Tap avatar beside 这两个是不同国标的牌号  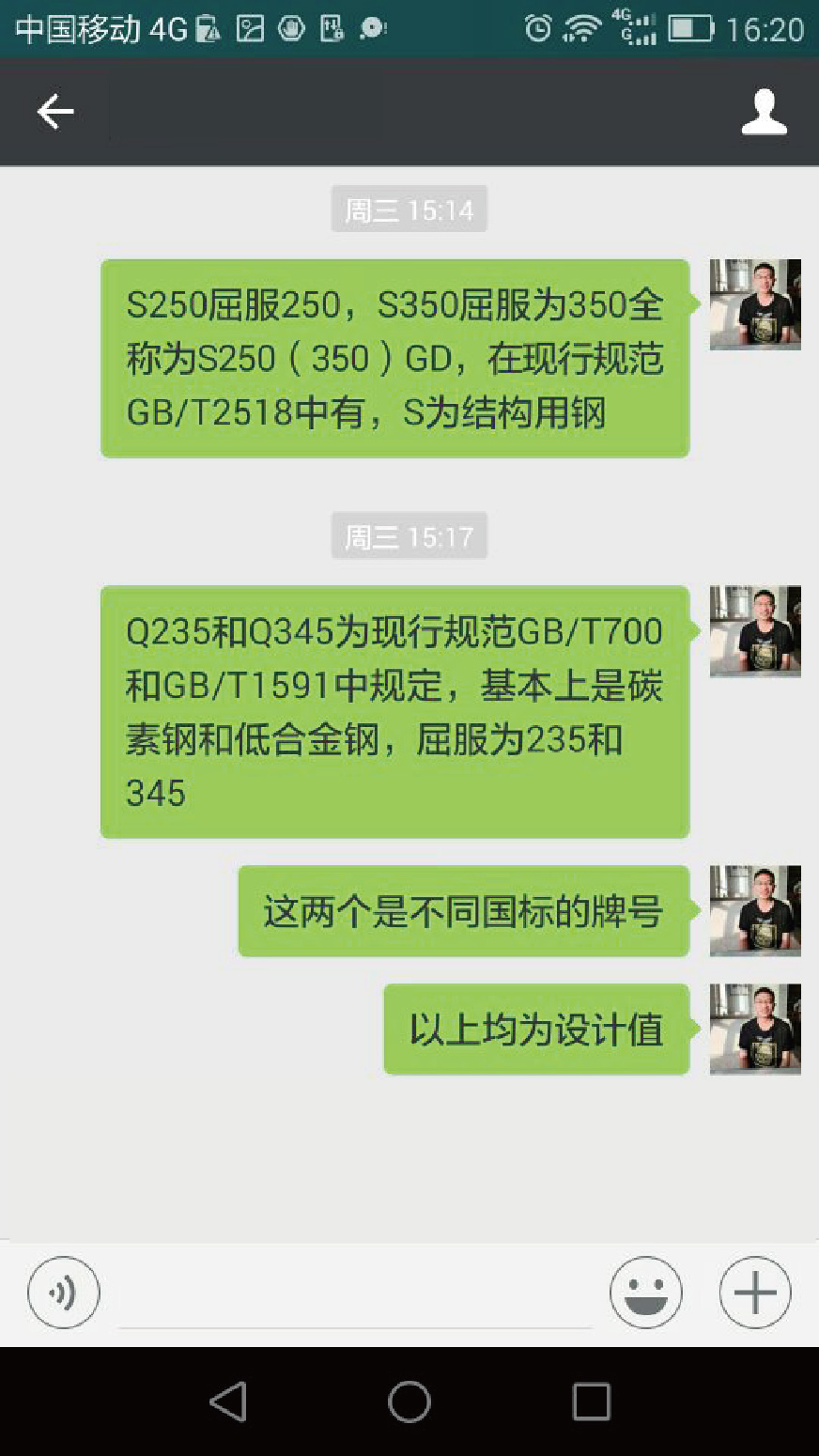754,911
